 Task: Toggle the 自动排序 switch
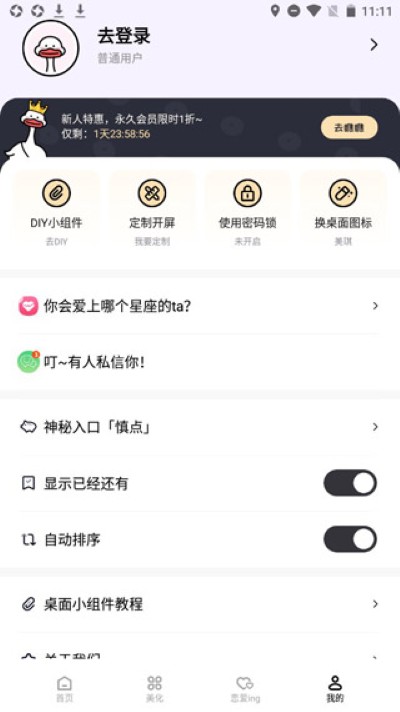(x=350, y=539)
